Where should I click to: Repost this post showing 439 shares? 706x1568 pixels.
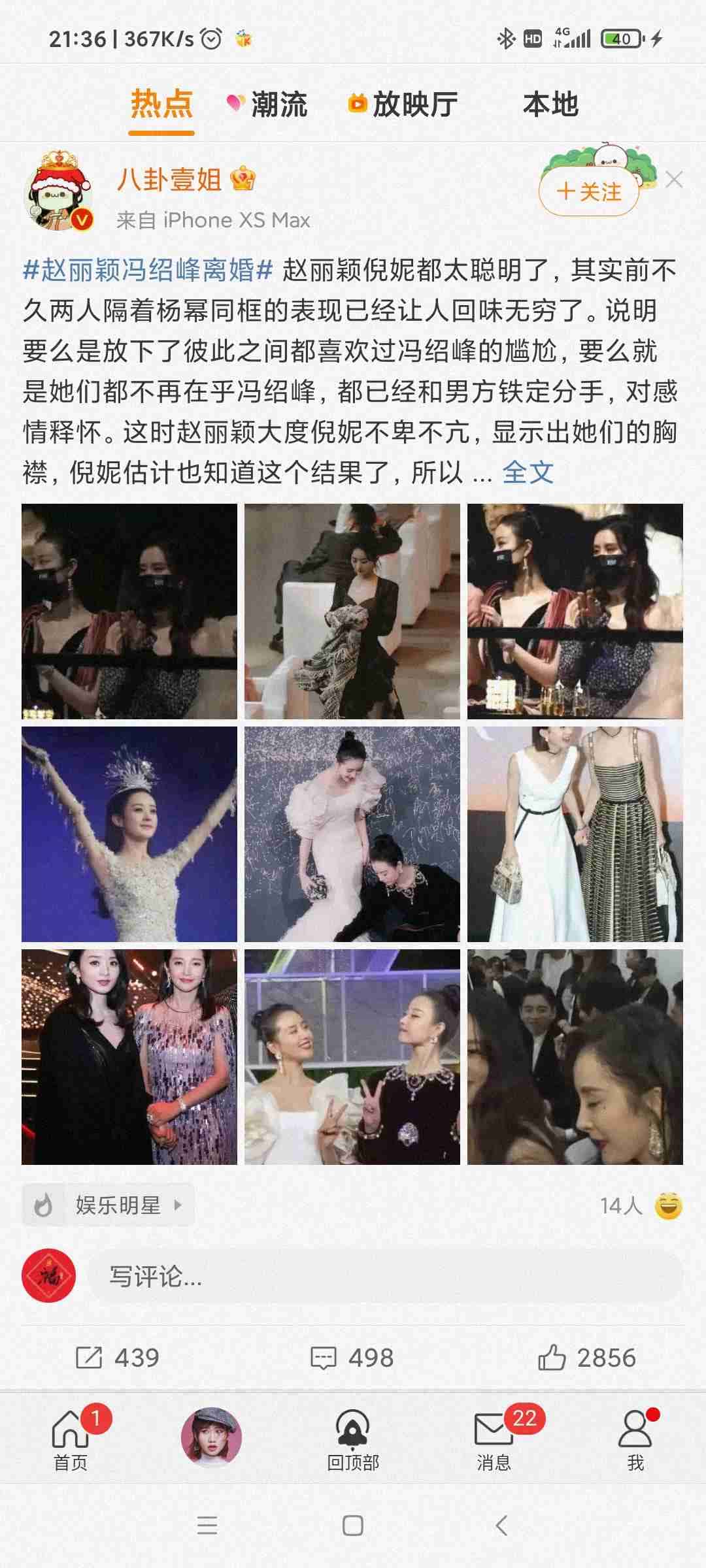[x=118, y=1358]
